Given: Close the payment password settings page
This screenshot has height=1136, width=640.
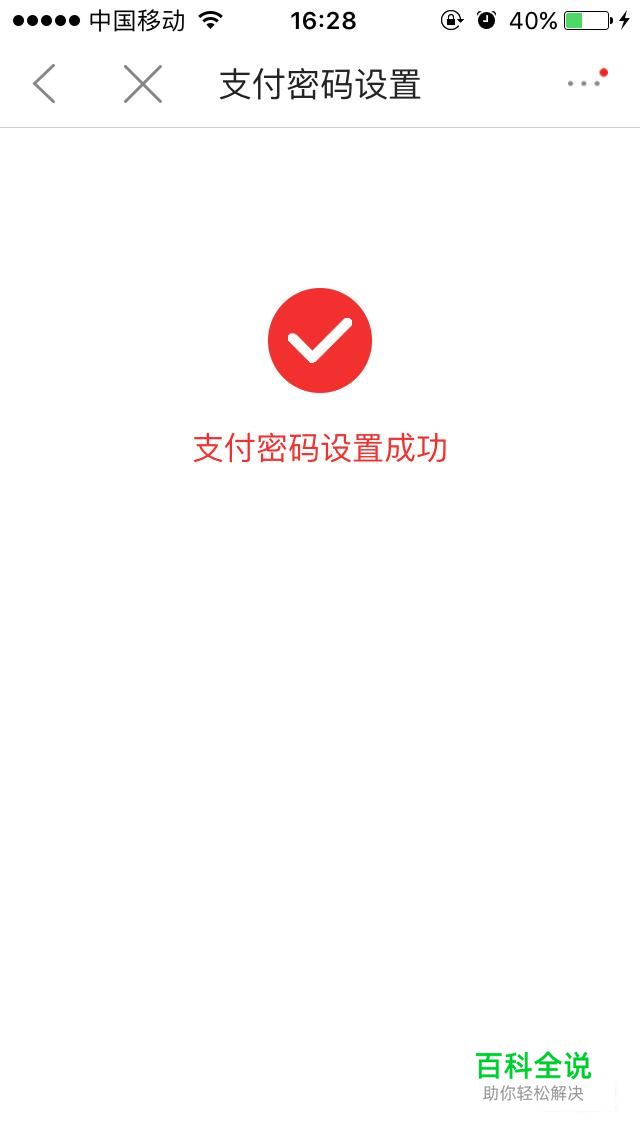Looking at the screenshot, I should [142, 84].
